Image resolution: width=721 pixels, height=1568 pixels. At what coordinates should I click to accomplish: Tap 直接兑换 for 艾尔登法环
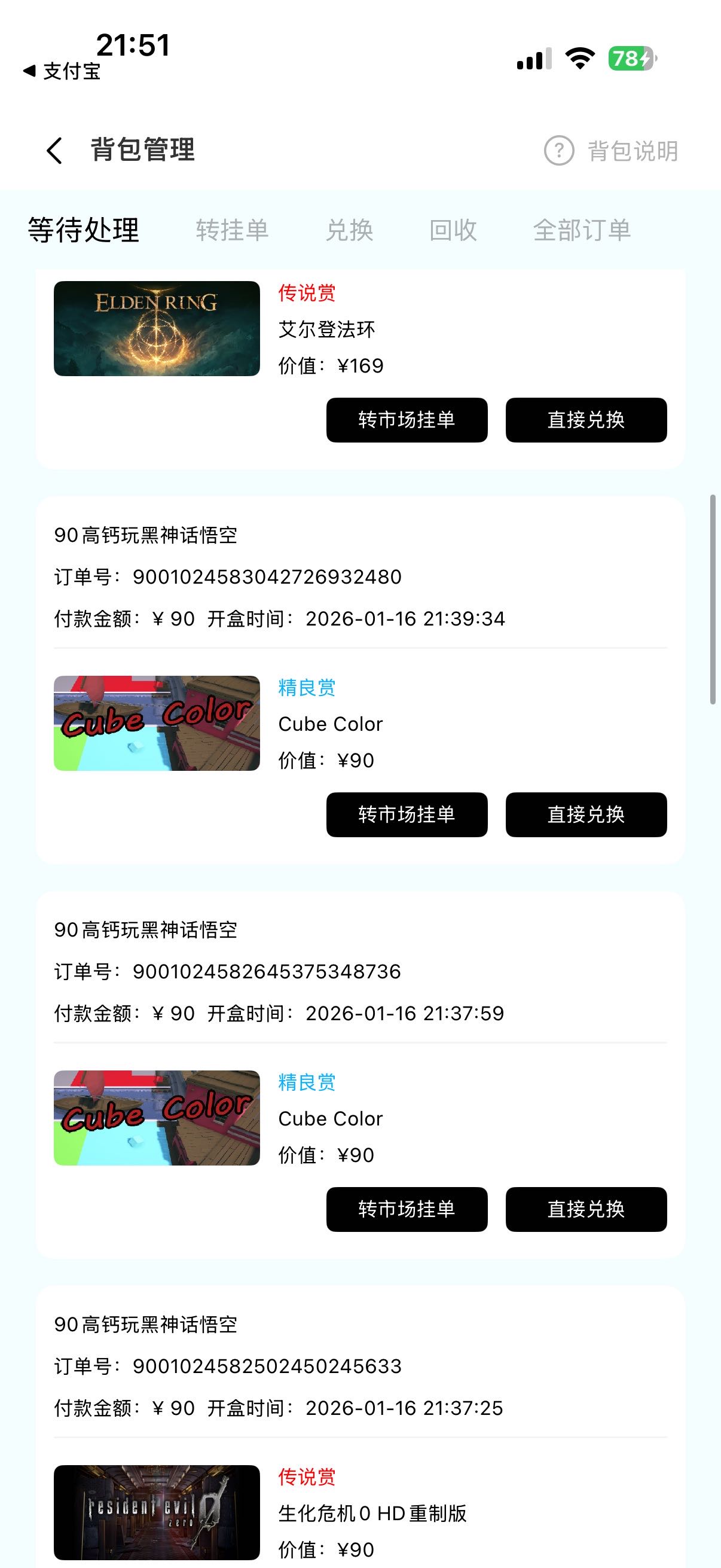tap(586, 420)
